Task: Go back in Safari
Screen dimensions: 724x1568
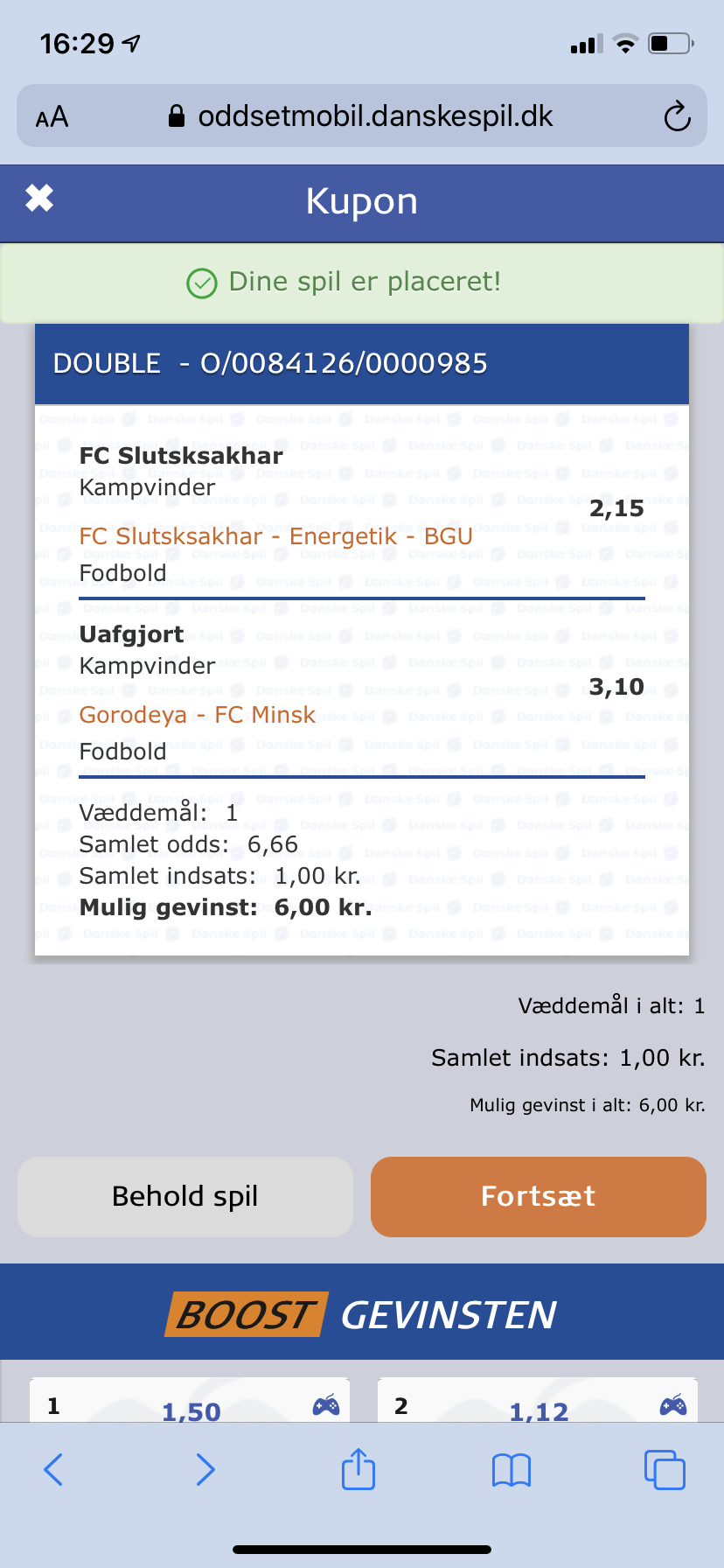Action: point(53,1469)
